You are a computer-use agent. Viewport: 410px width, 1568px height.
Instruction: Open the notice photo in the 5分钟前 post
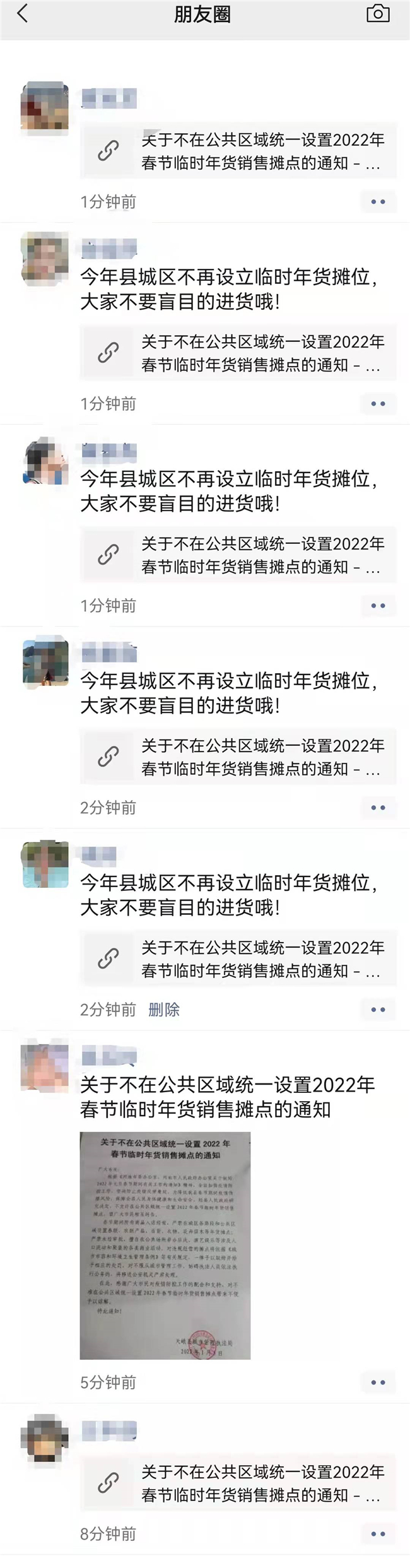click(165, 1245)
